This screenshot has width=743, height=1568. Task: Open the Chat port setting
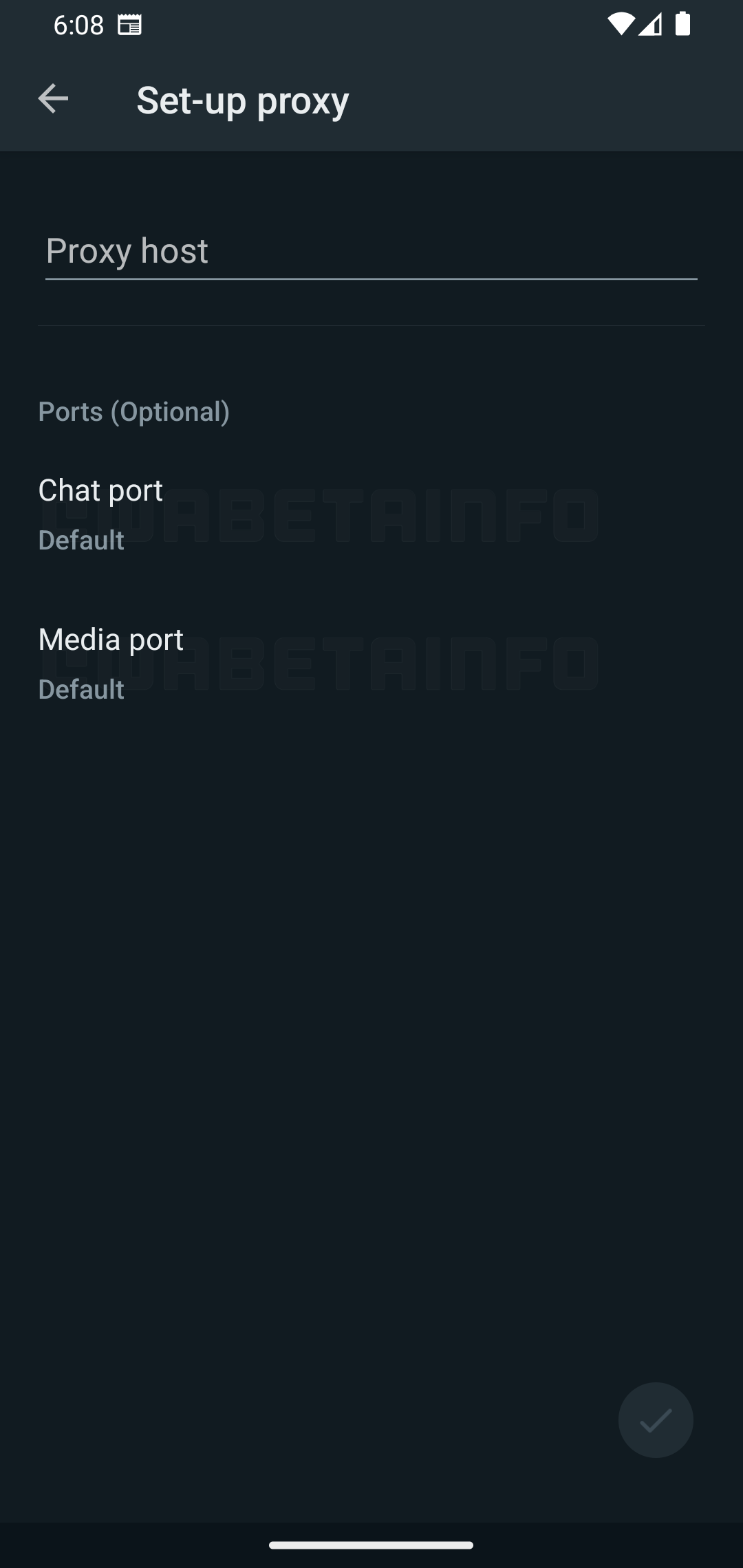[x=370, y=514]
